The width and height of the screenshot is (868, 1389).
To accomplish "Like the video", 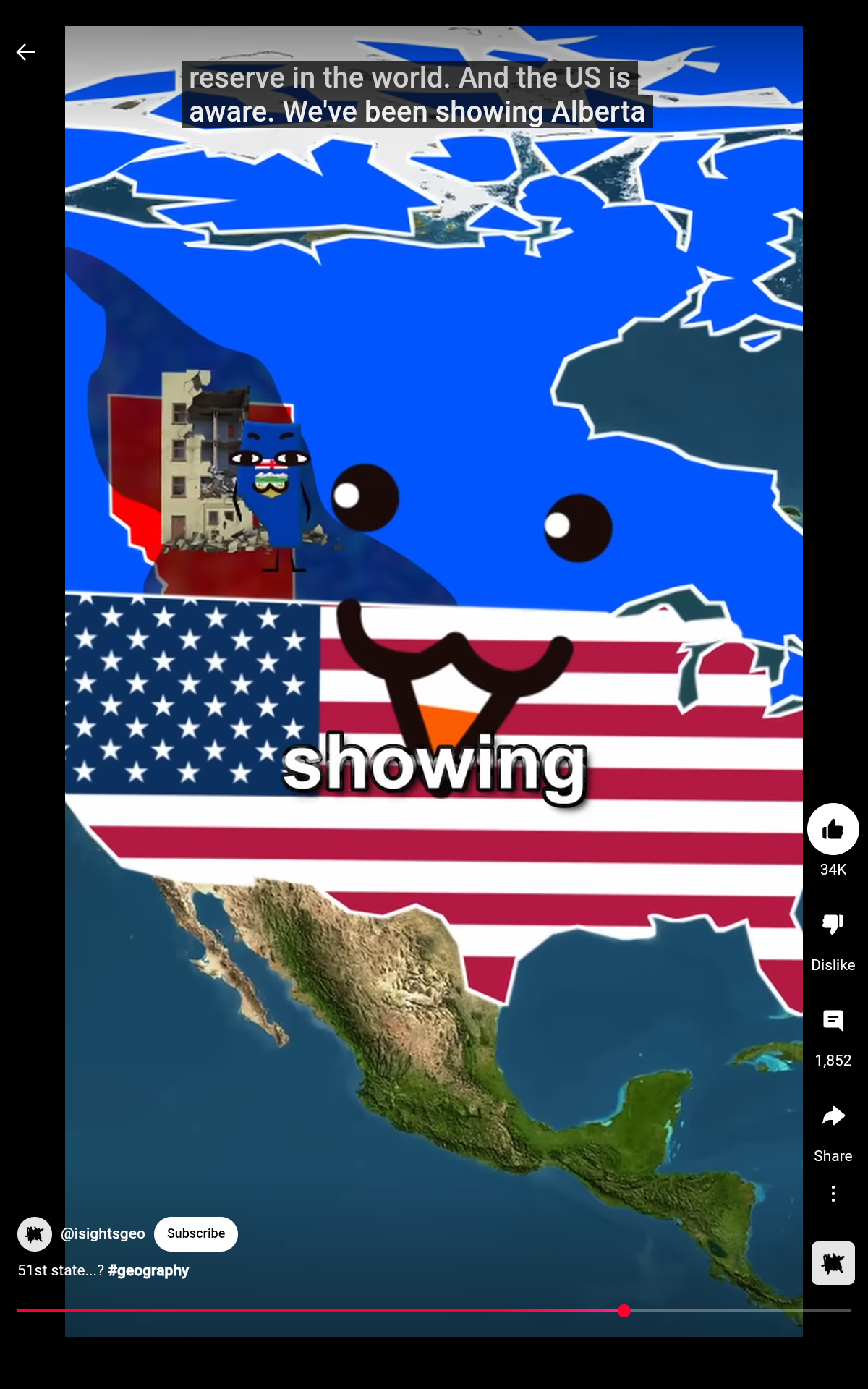I will click(833, 829).
